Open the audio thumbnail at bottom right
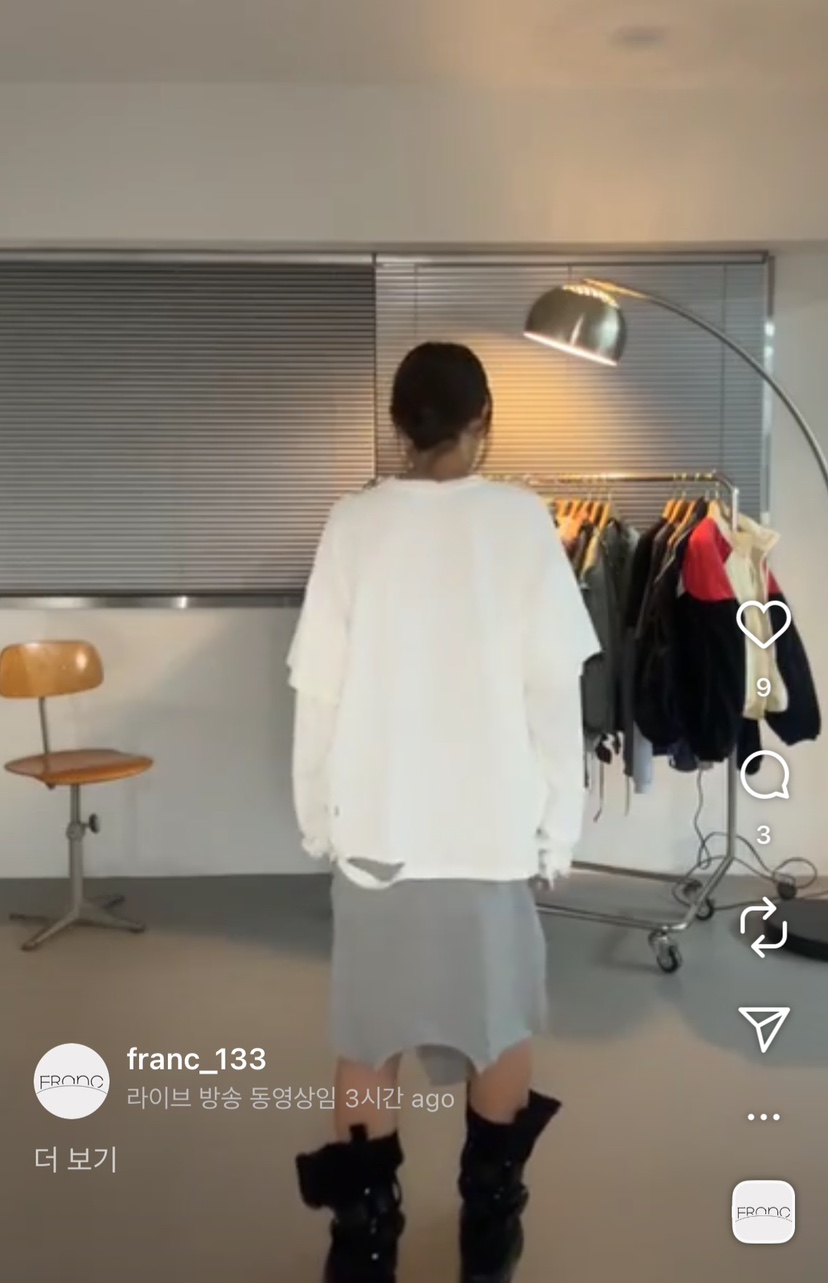 pyautogui.click(x=763, y=1212)
